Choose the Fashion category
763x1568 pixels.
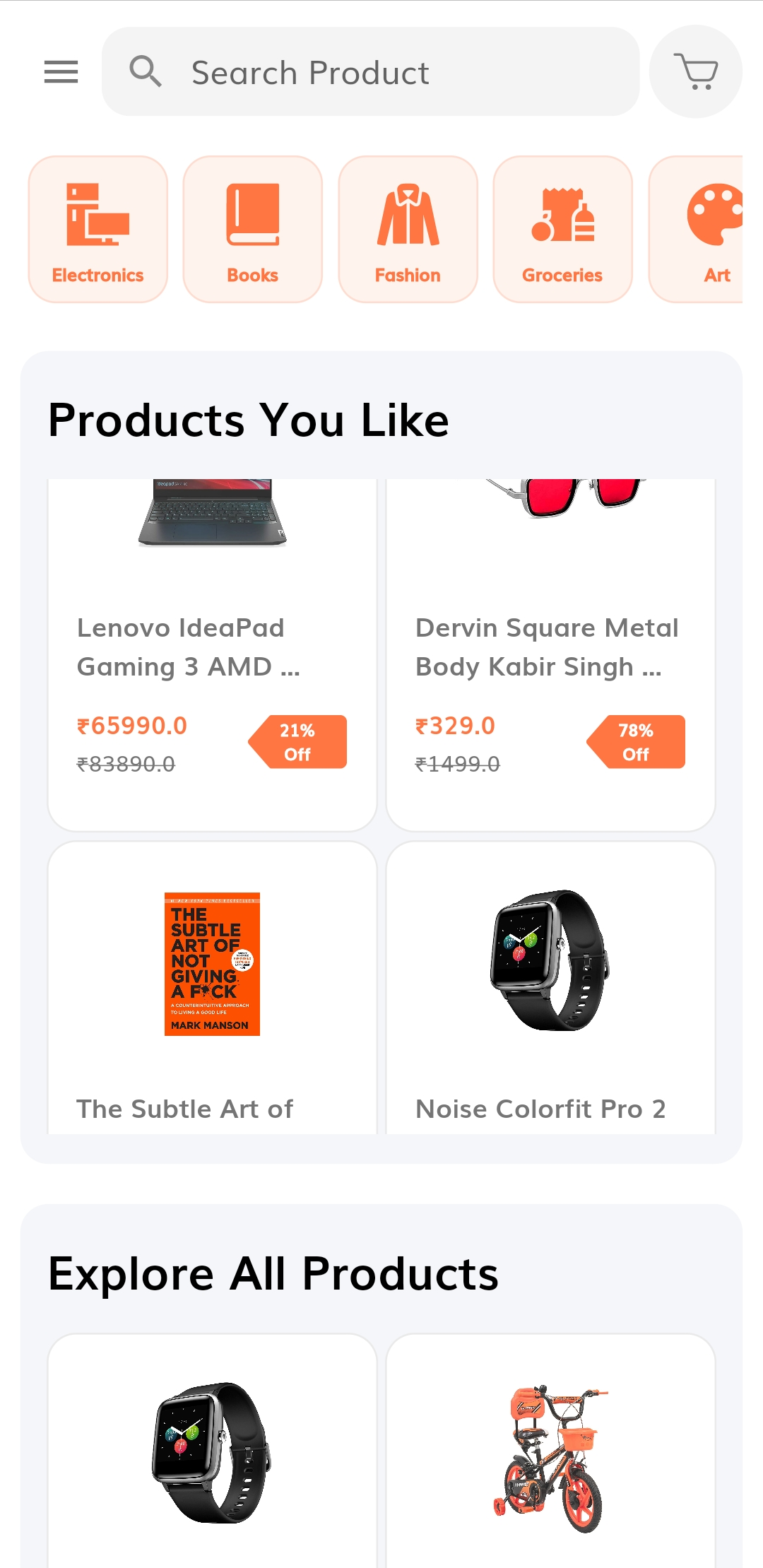click(408, 229)
